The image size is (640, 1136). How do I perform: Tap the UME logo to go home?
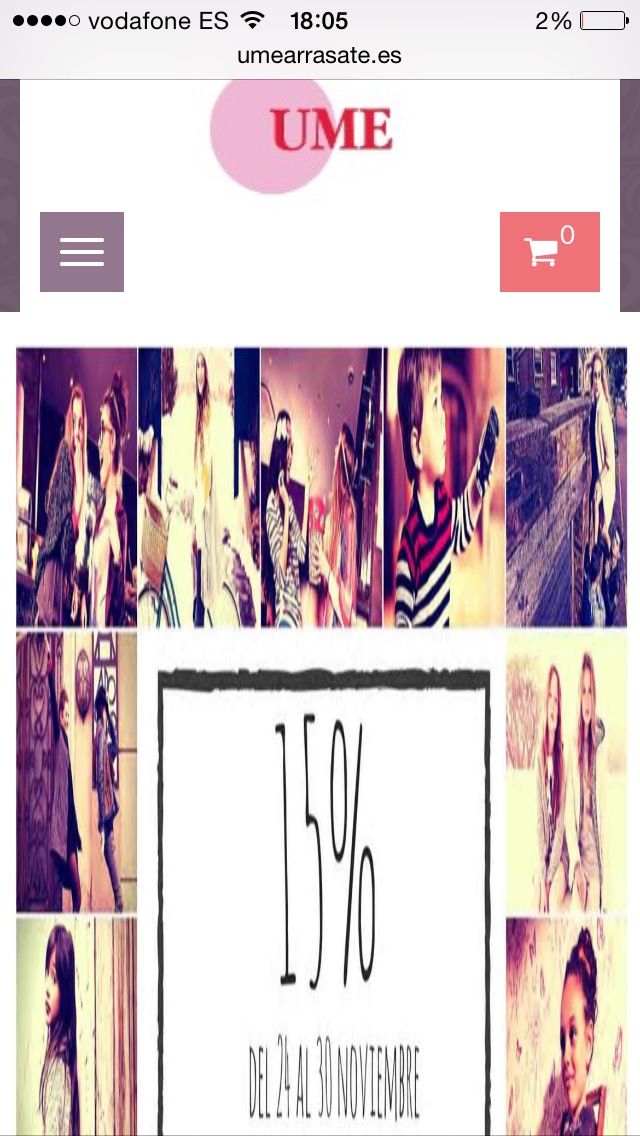[302, 135]
